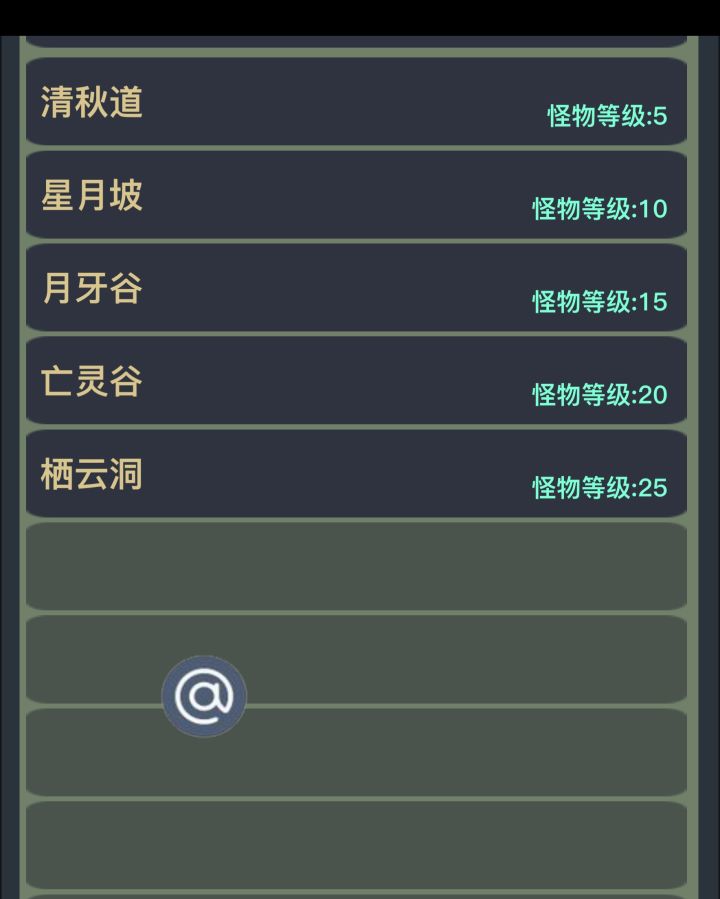This screenshot has height=899, width=720.
Task: Click the 怪物等级:15 label in 月牙谷
Action: pos(598,303)
